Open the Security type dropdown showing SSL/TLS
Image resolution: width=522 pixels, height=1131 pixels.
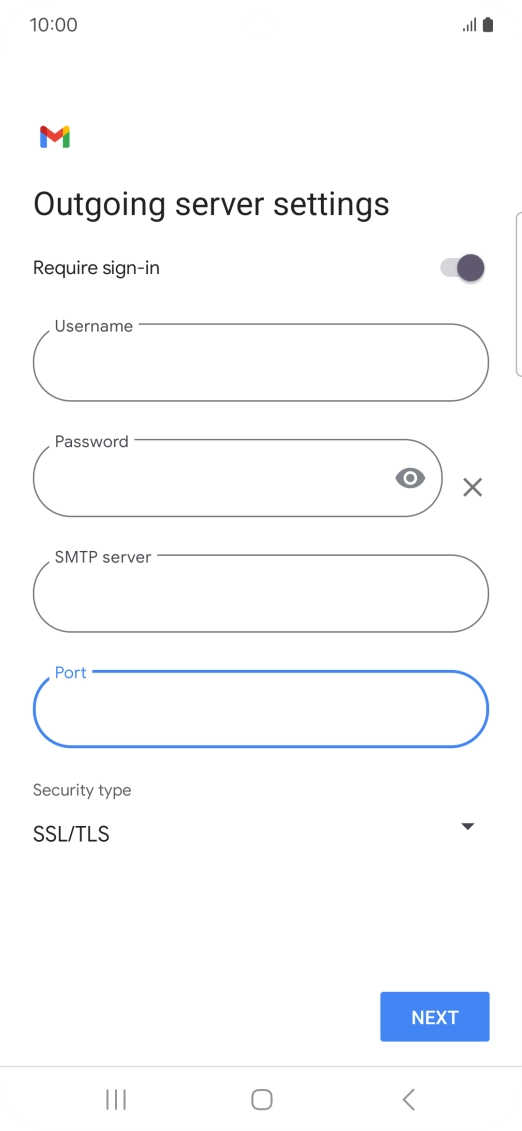click(x=255, y=835)
